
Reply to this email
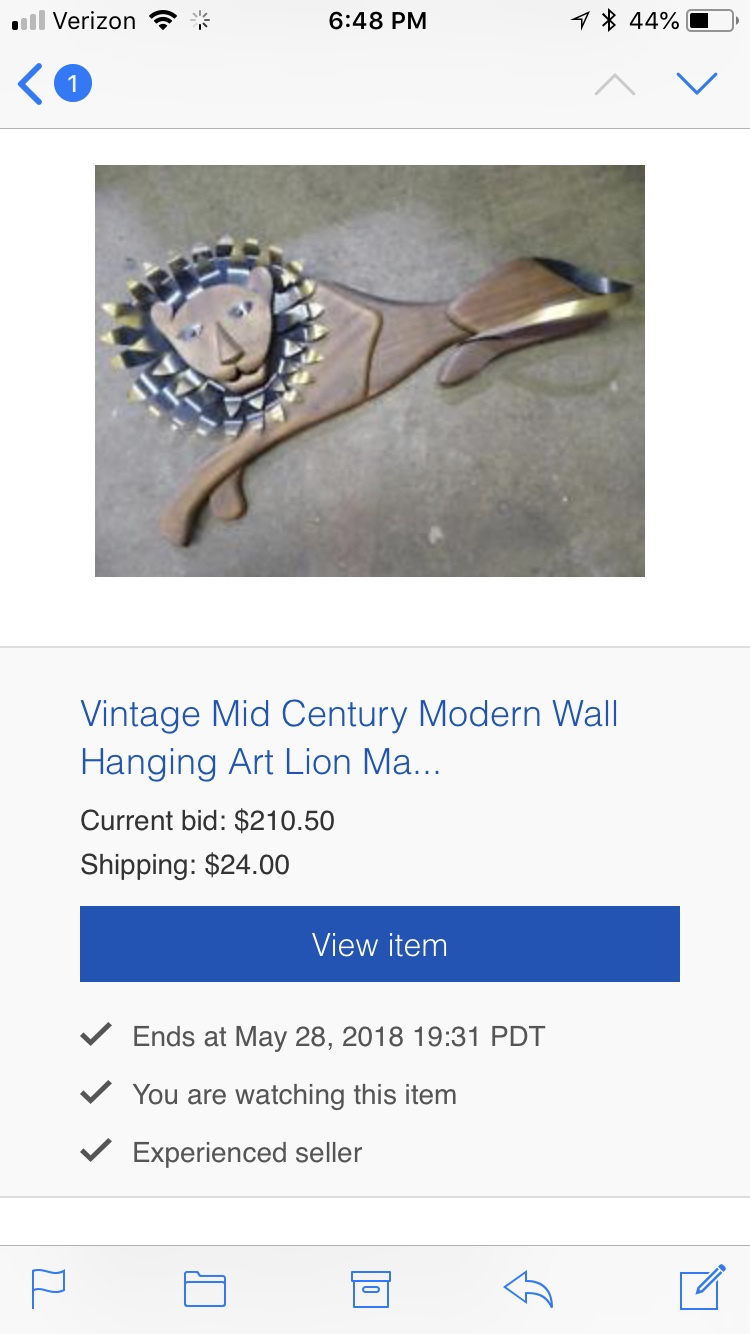[529, 1288]
